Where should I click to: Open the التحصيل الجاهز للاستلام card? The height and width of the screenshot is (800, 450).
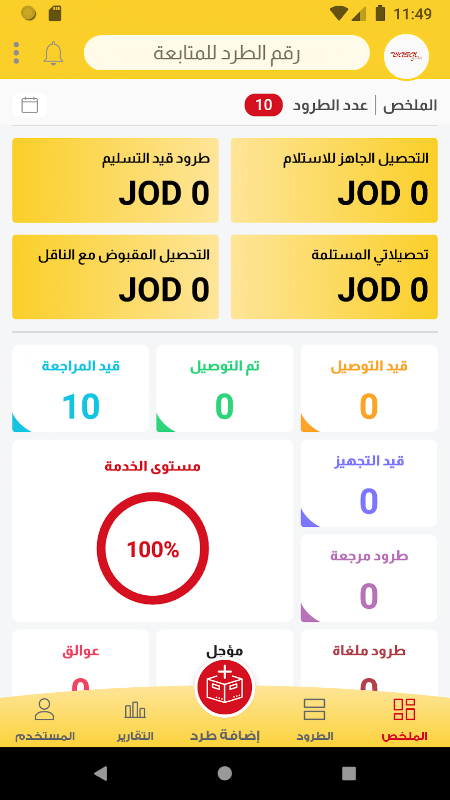tap(334, 180)
